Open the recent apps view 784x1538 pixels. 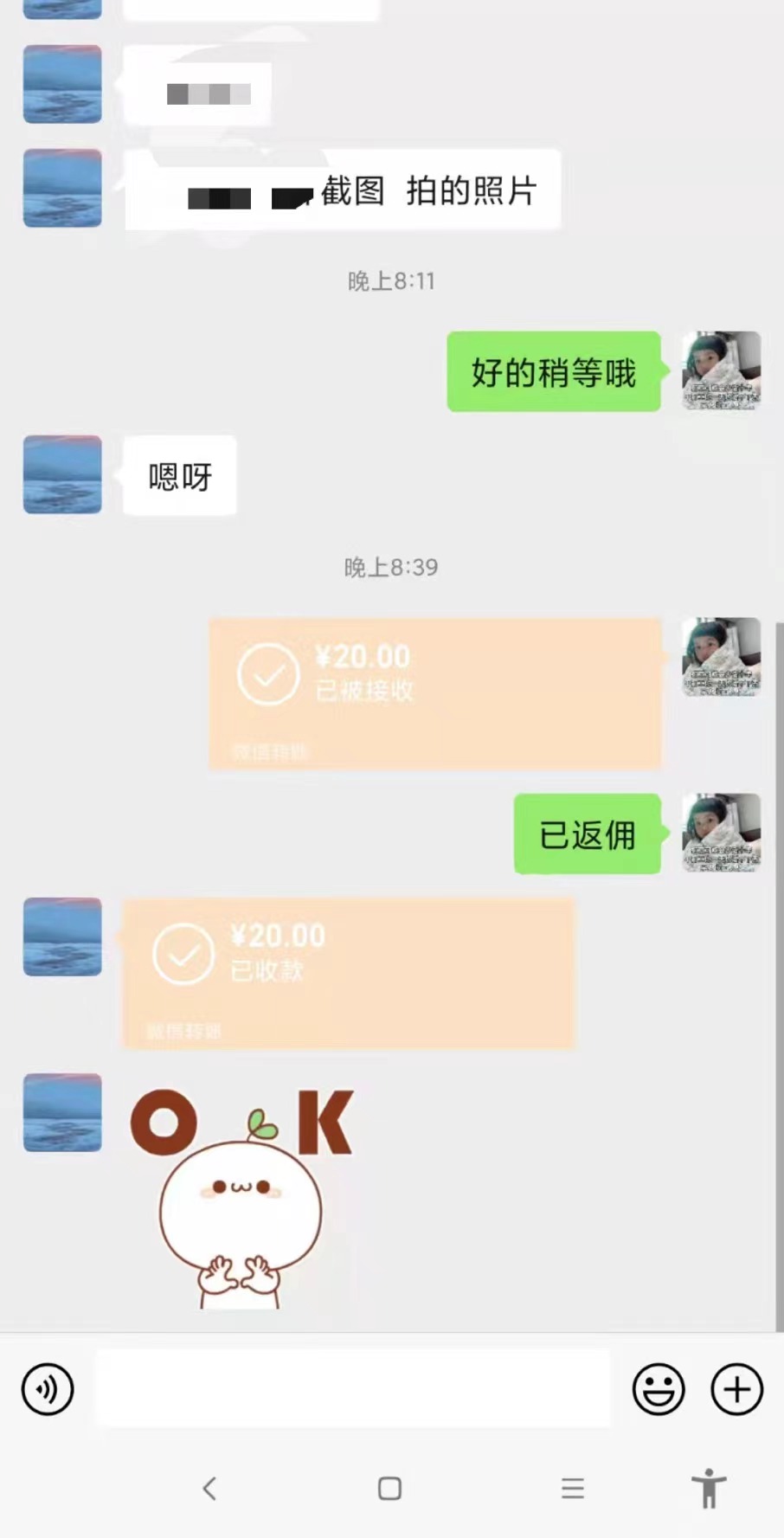(572, 1489)
